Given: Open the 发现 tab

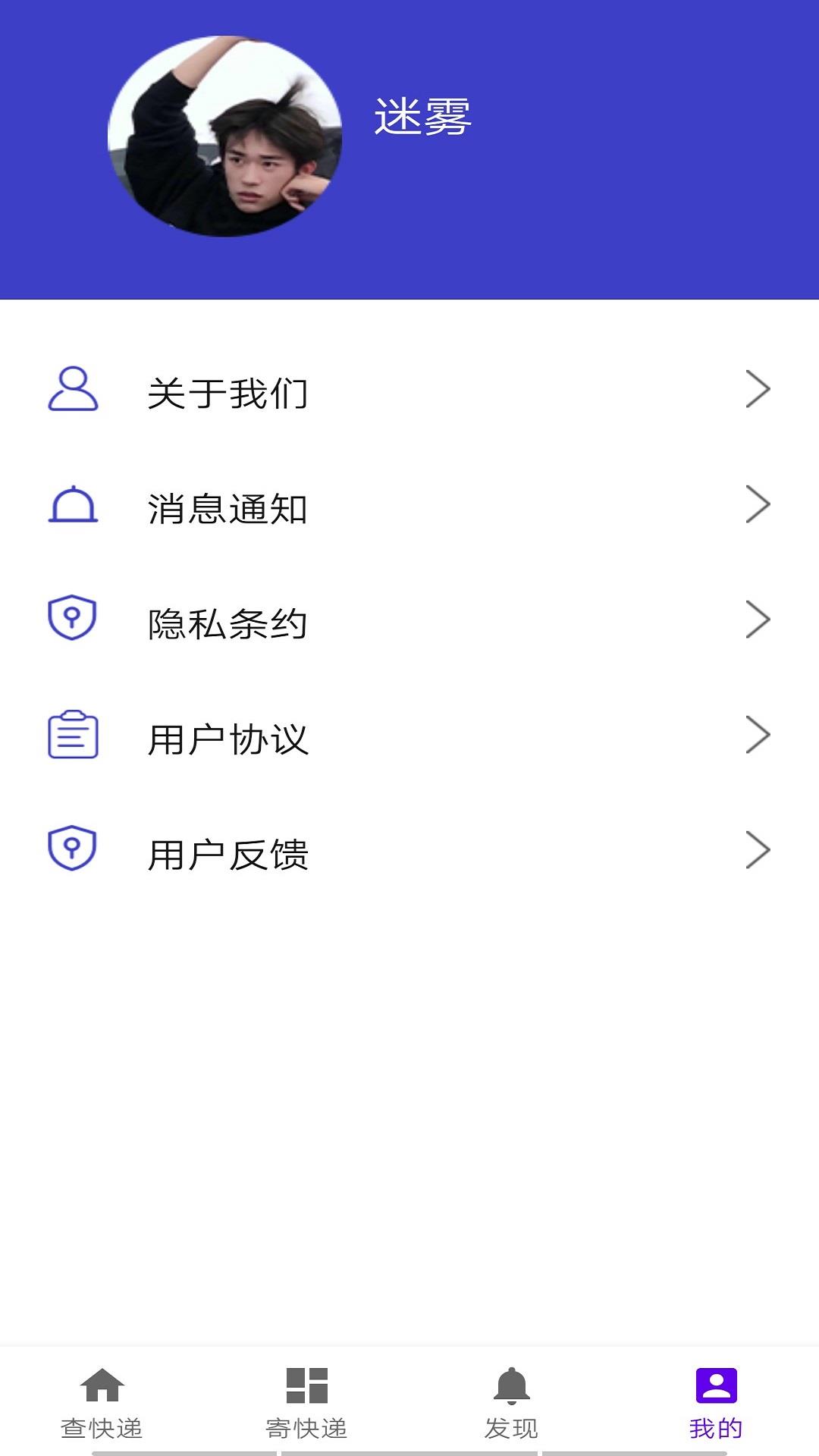Looking at the screenshot, I should 512,1403.
